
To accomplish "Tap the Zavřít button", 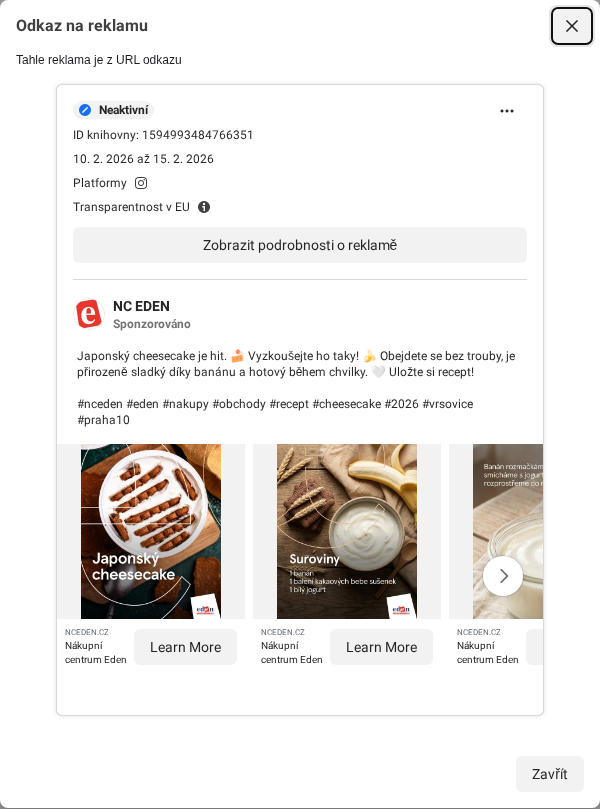I will tap(549, 774).
